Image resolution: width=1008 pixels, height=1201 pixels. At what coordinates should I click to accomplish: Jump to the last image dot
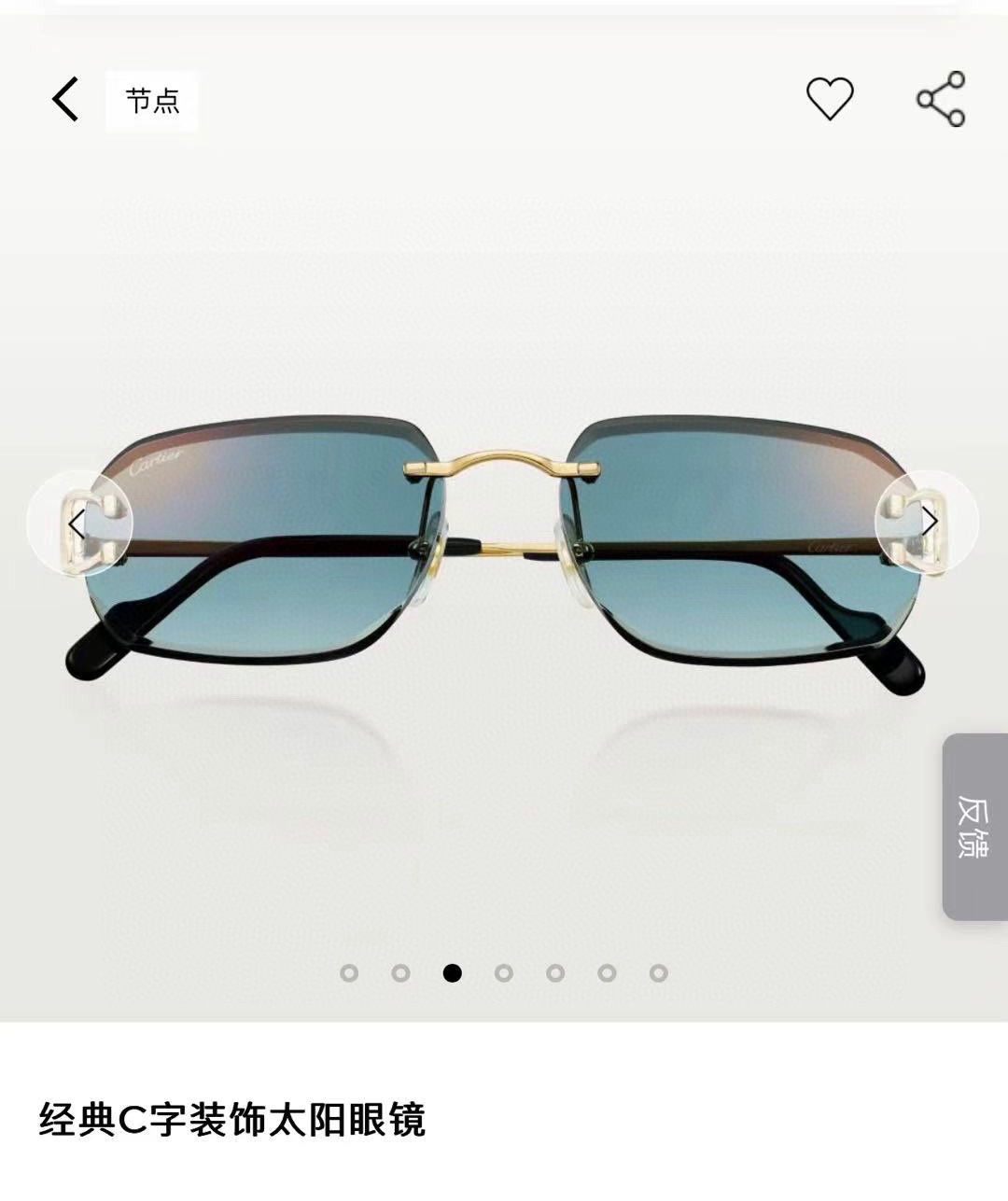(658, 973)
